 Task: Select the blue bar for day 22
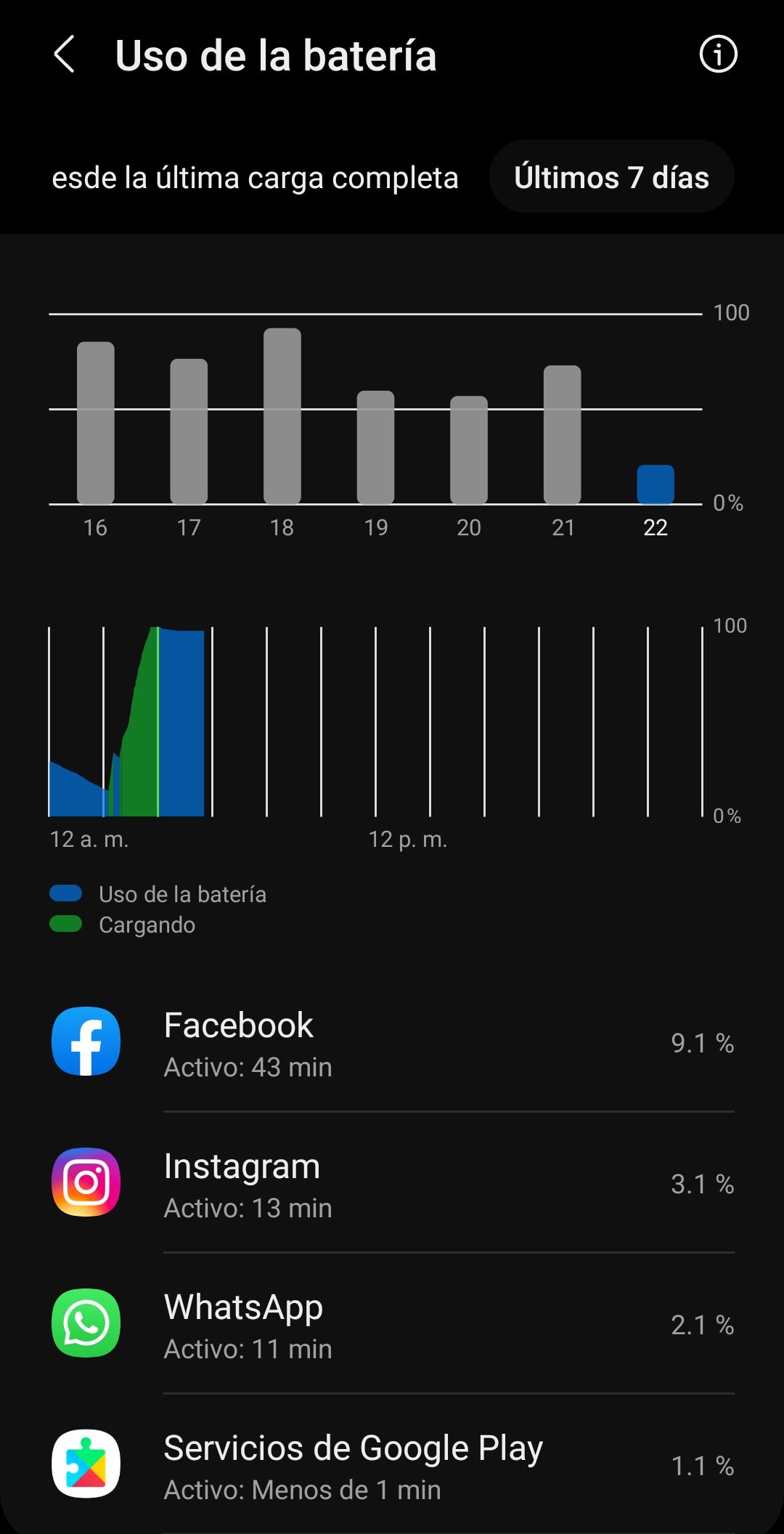[656, 484]
